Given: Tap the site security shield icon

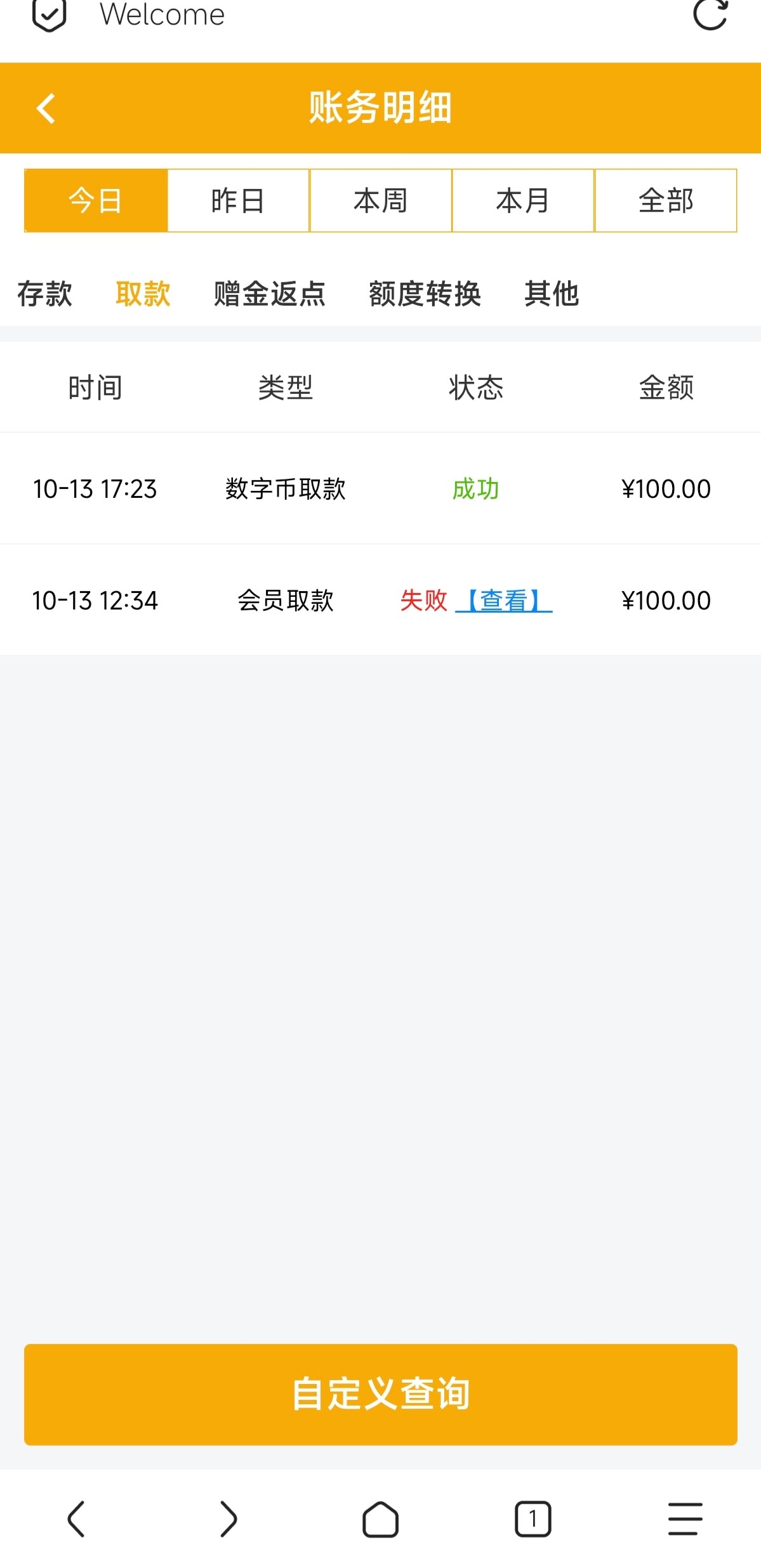Looking at the screenshot, I should click(50, 15).
